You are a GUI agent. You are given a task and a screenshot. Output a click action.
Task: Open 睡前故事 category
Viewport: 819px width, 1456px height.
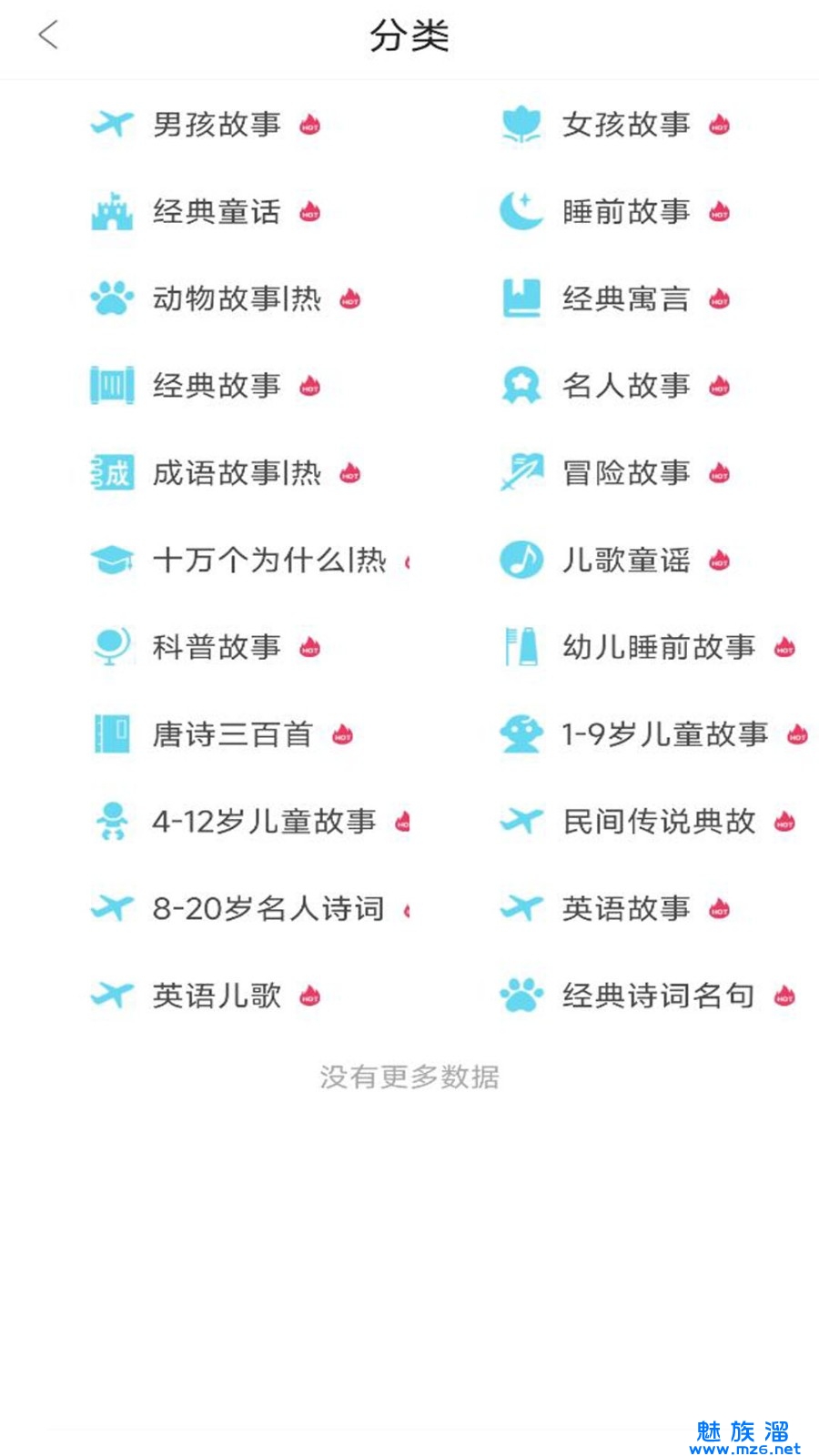click(626, 211)
